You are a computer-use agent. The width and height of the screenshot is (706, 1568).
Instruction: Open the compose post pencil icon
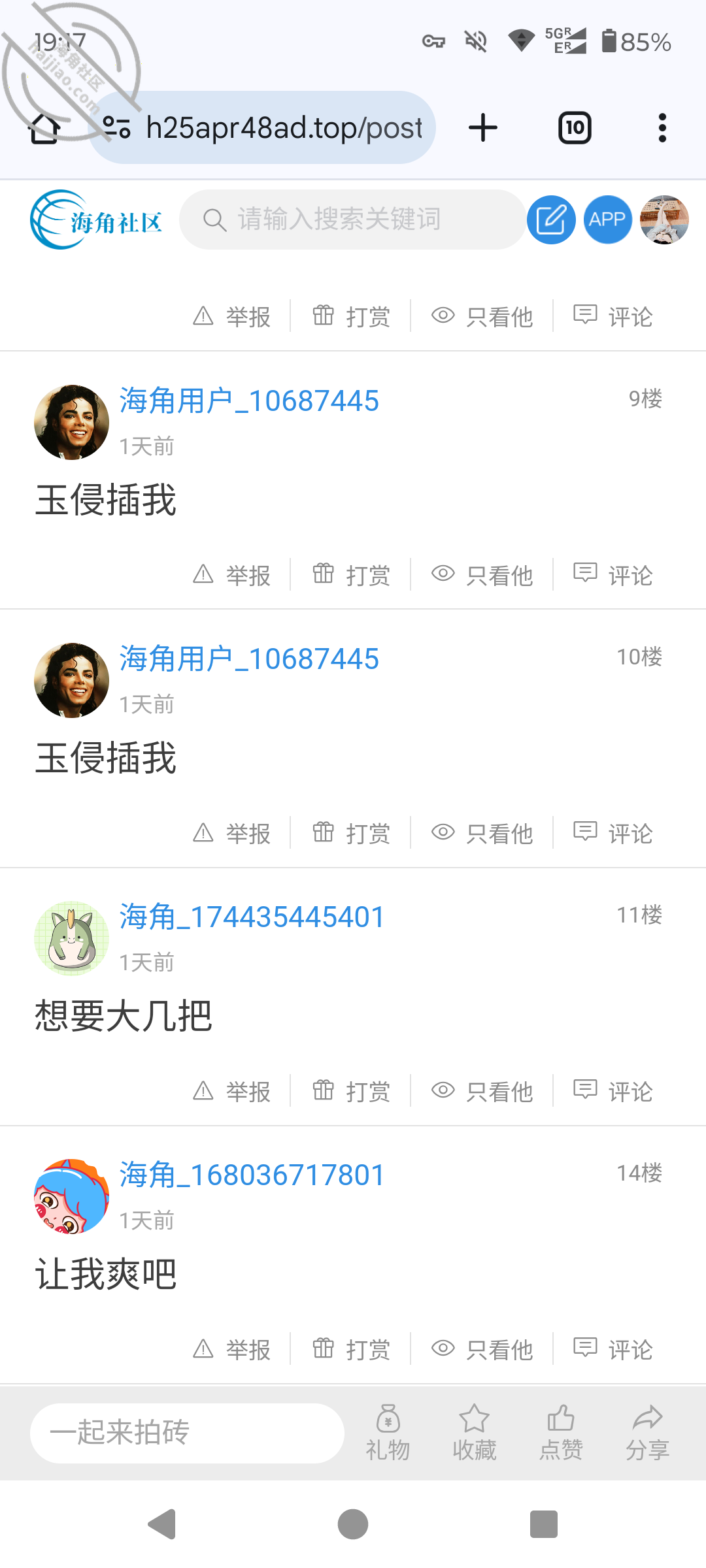point(551,220)
